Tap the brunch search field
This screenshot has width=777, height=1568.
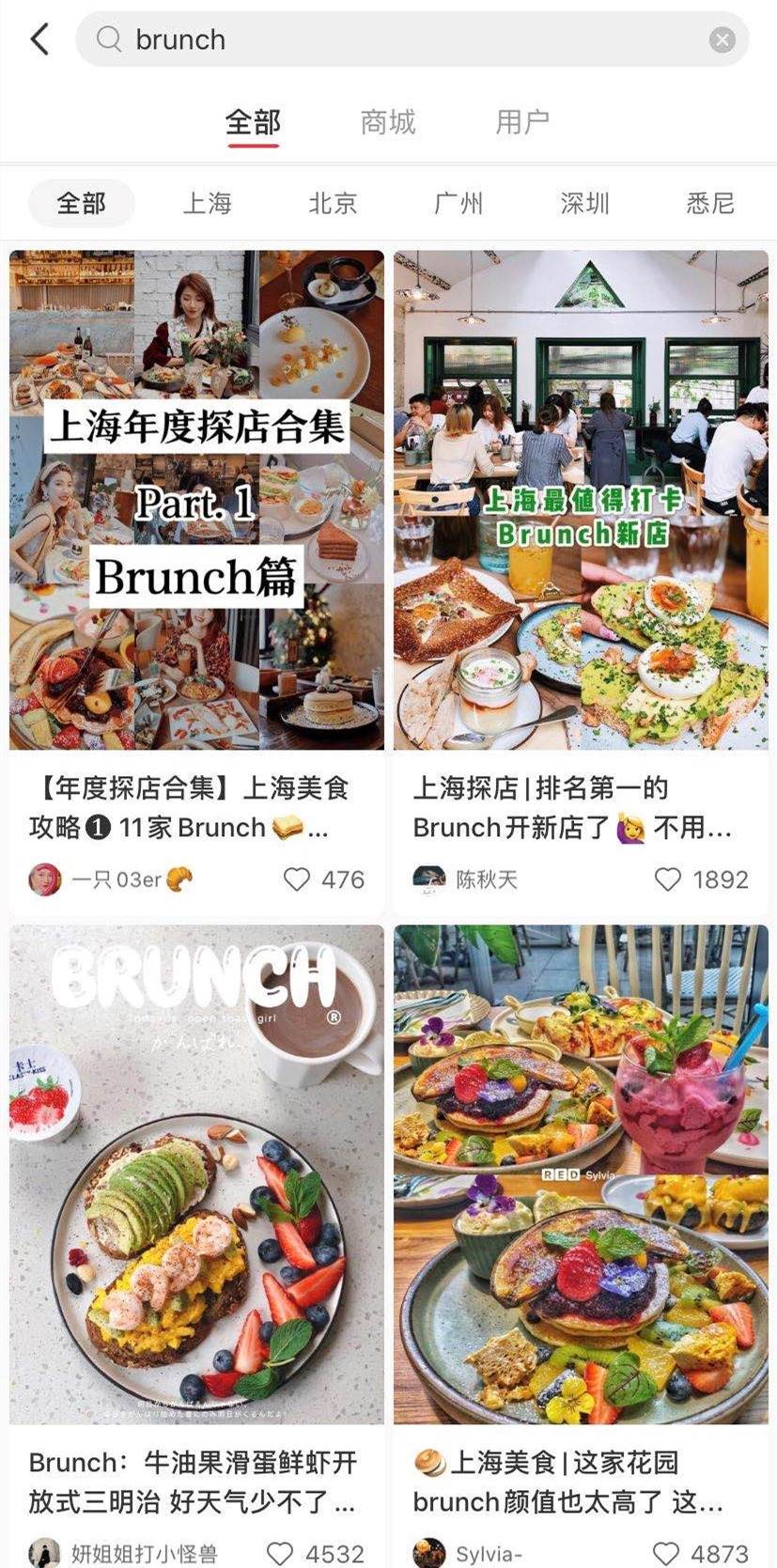tap(404, 39)
